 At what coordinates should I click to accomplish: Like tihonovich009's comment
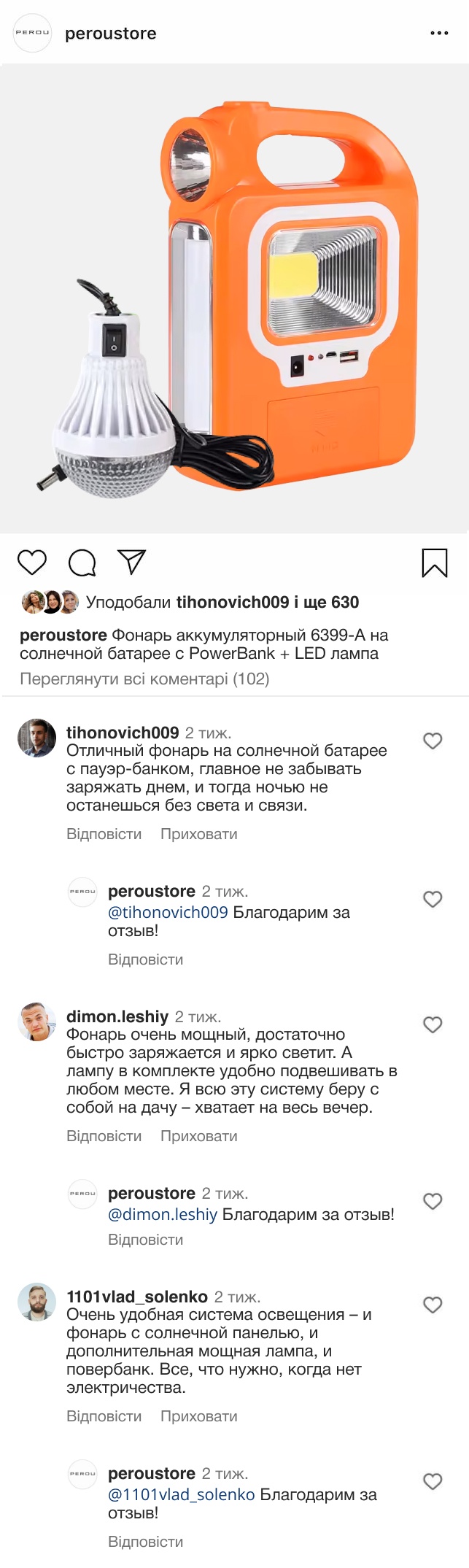[433, 741]
